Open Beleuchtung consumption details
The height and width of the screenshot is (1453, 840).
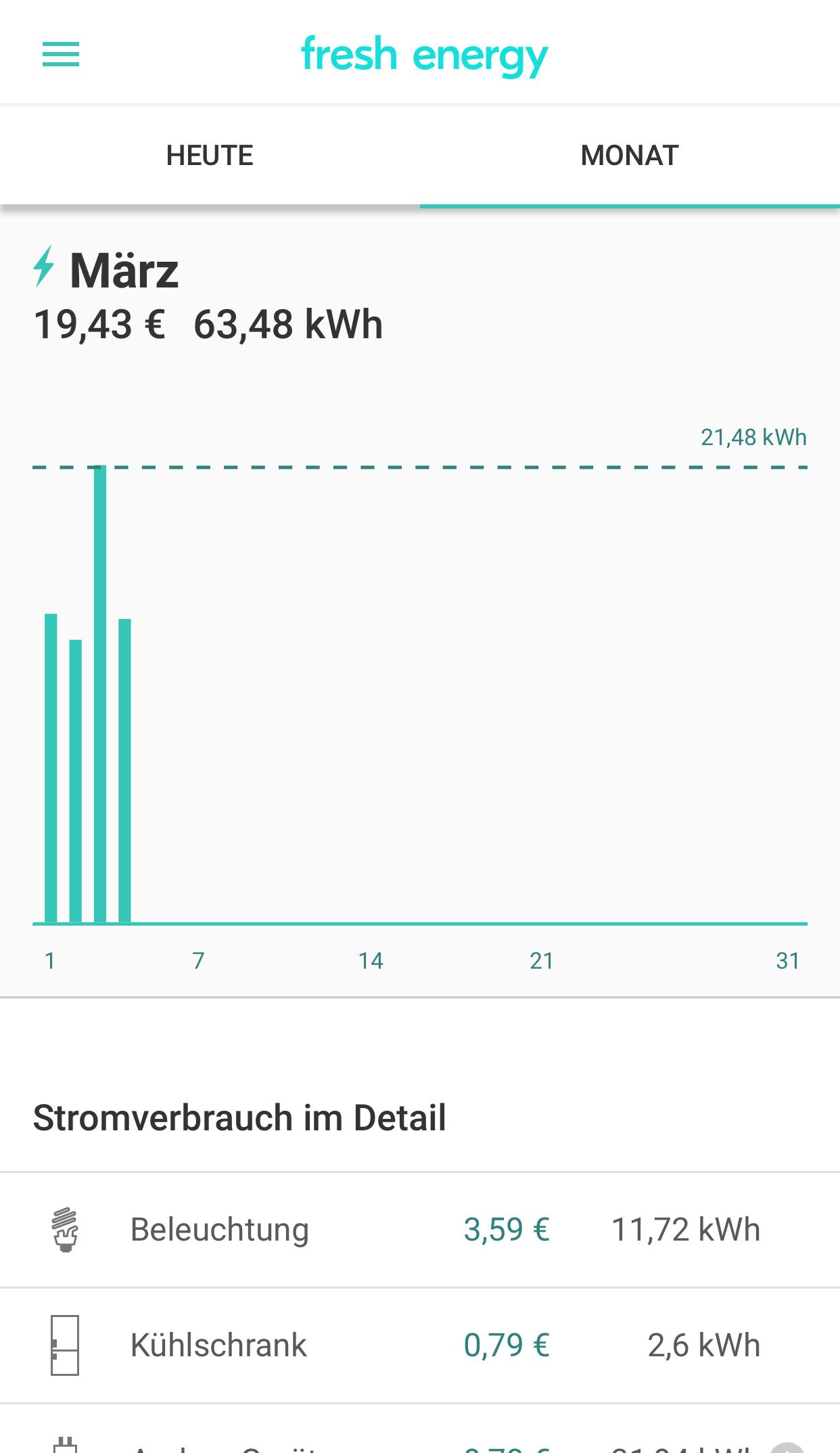point(419,1230)
